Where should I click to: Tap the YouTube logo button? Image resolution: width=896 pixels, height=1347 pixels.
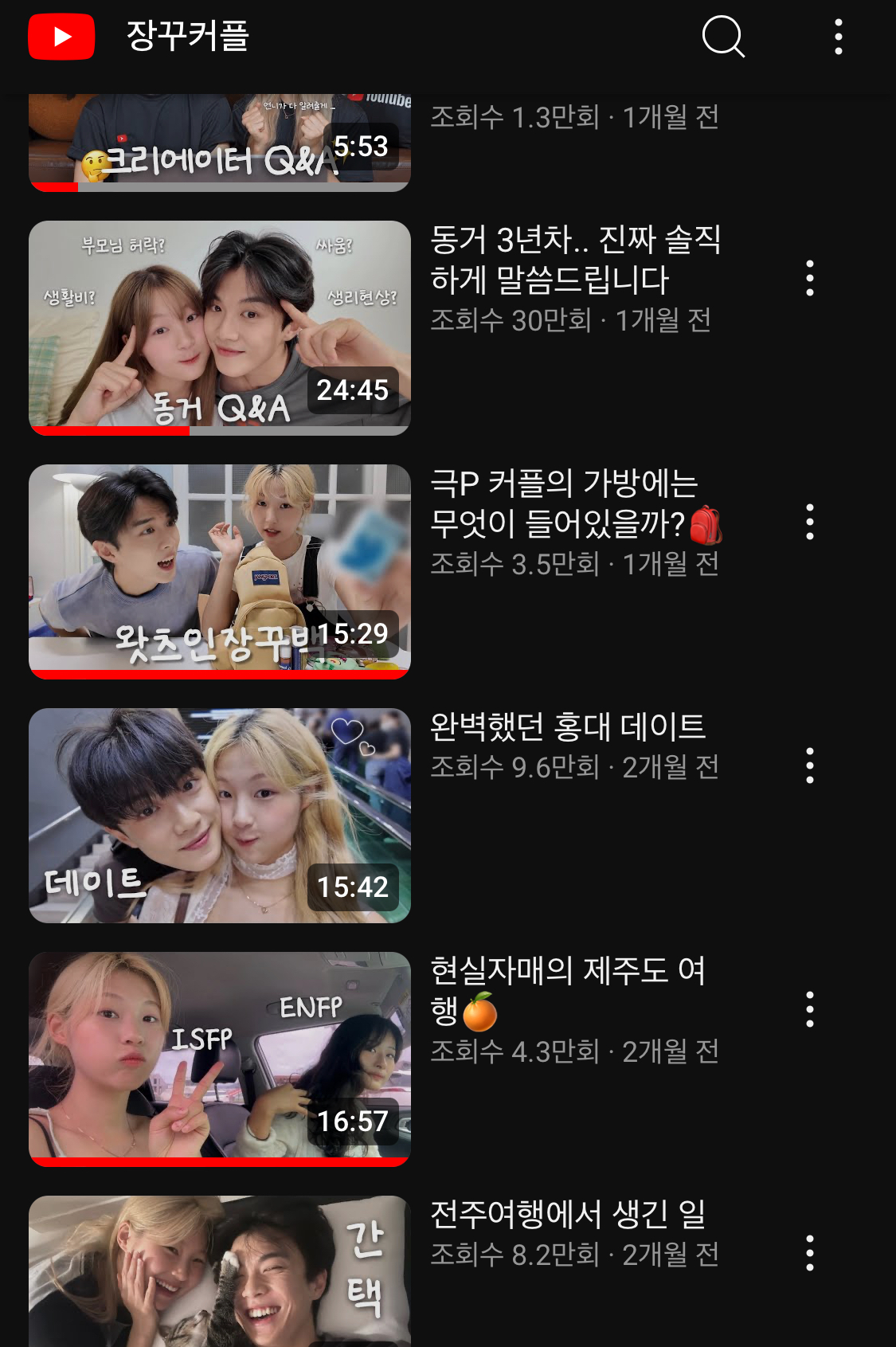click(61, 37)
